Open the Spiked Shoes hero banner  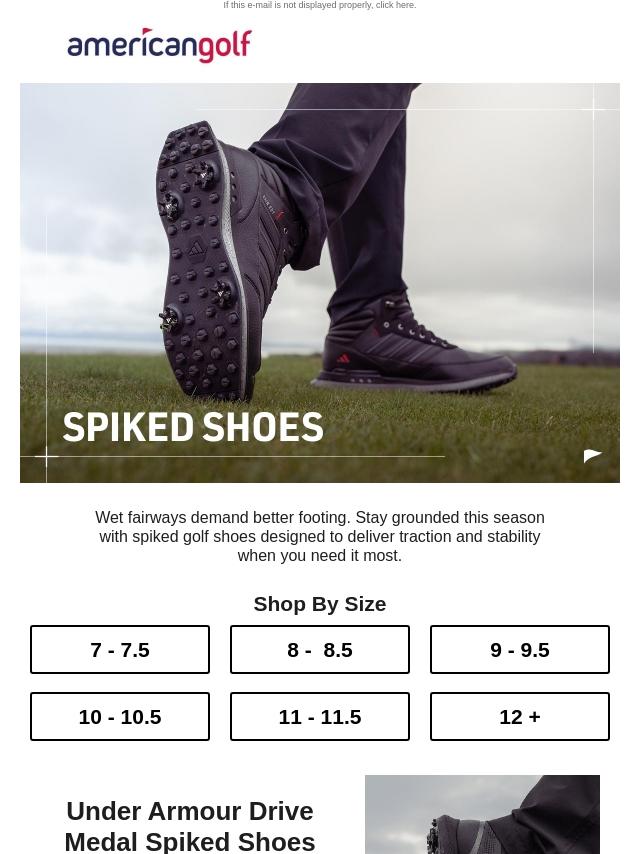tap(320, 283)
